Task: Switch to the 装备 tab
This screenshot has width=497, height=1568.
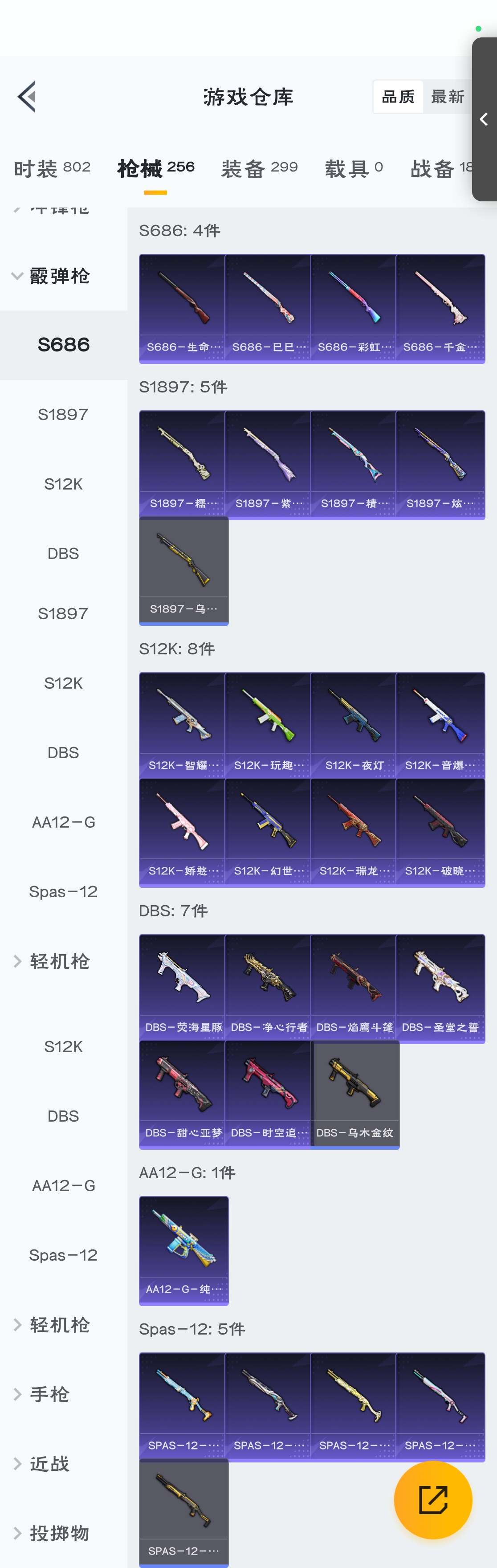Action: click(x=259, y=168)
